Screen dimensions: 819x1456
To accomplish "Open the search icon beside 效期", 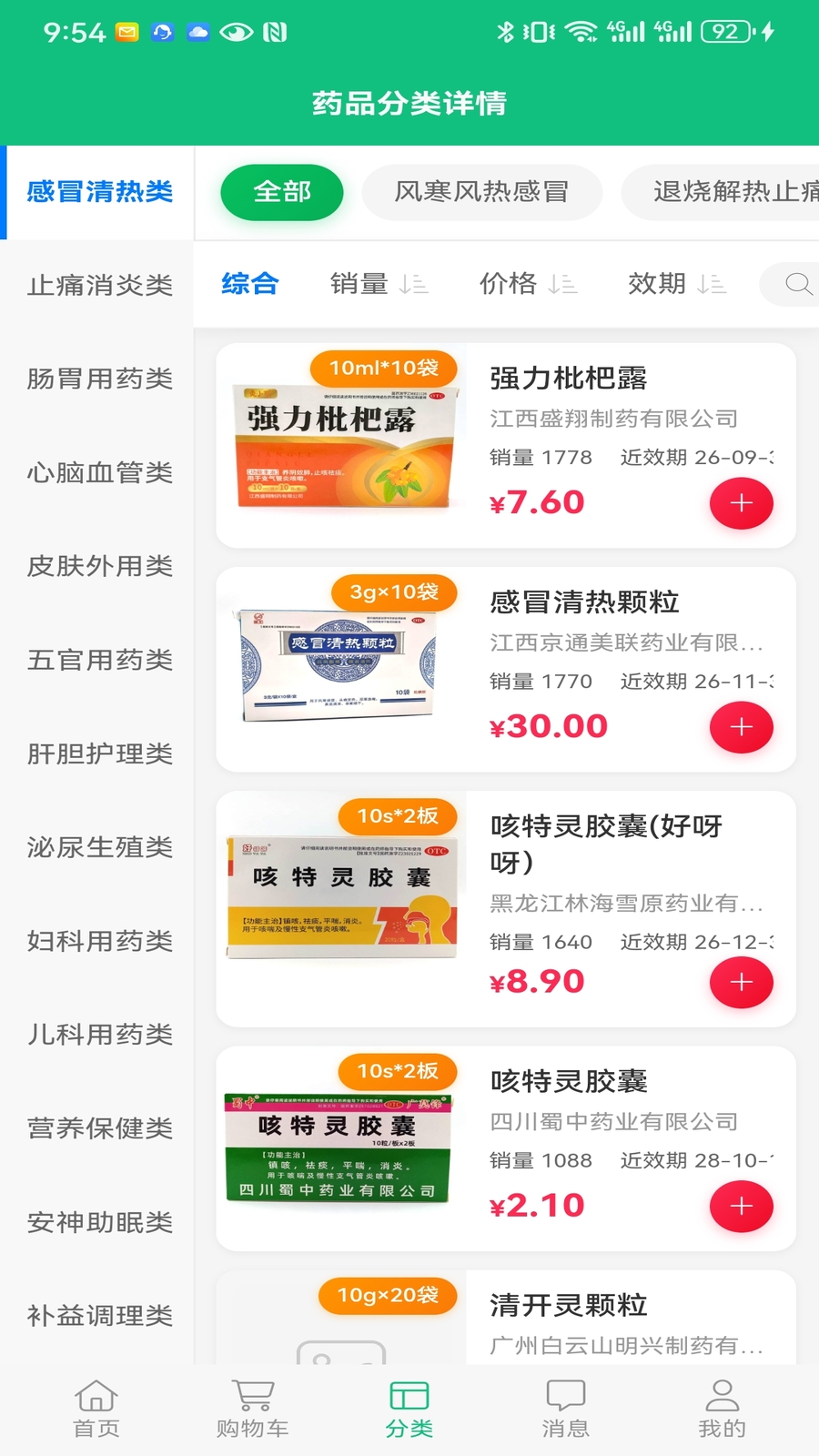I will (x=798, y=284).
